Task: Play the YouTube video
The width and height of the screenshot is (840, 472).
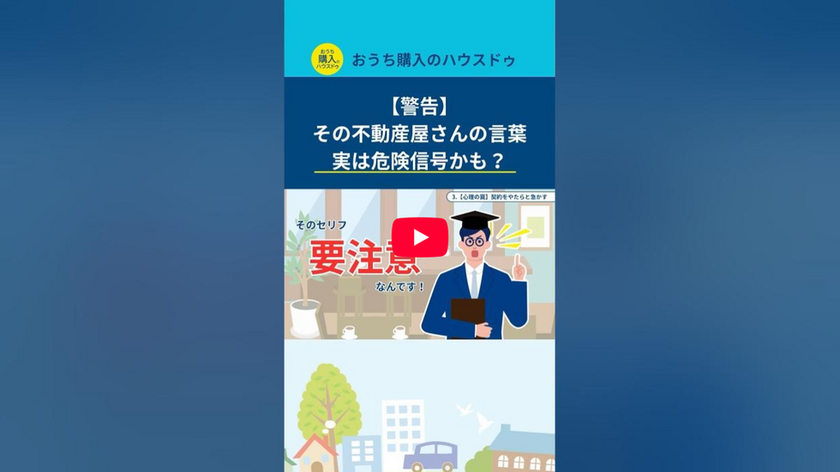Action: (419, 237)
